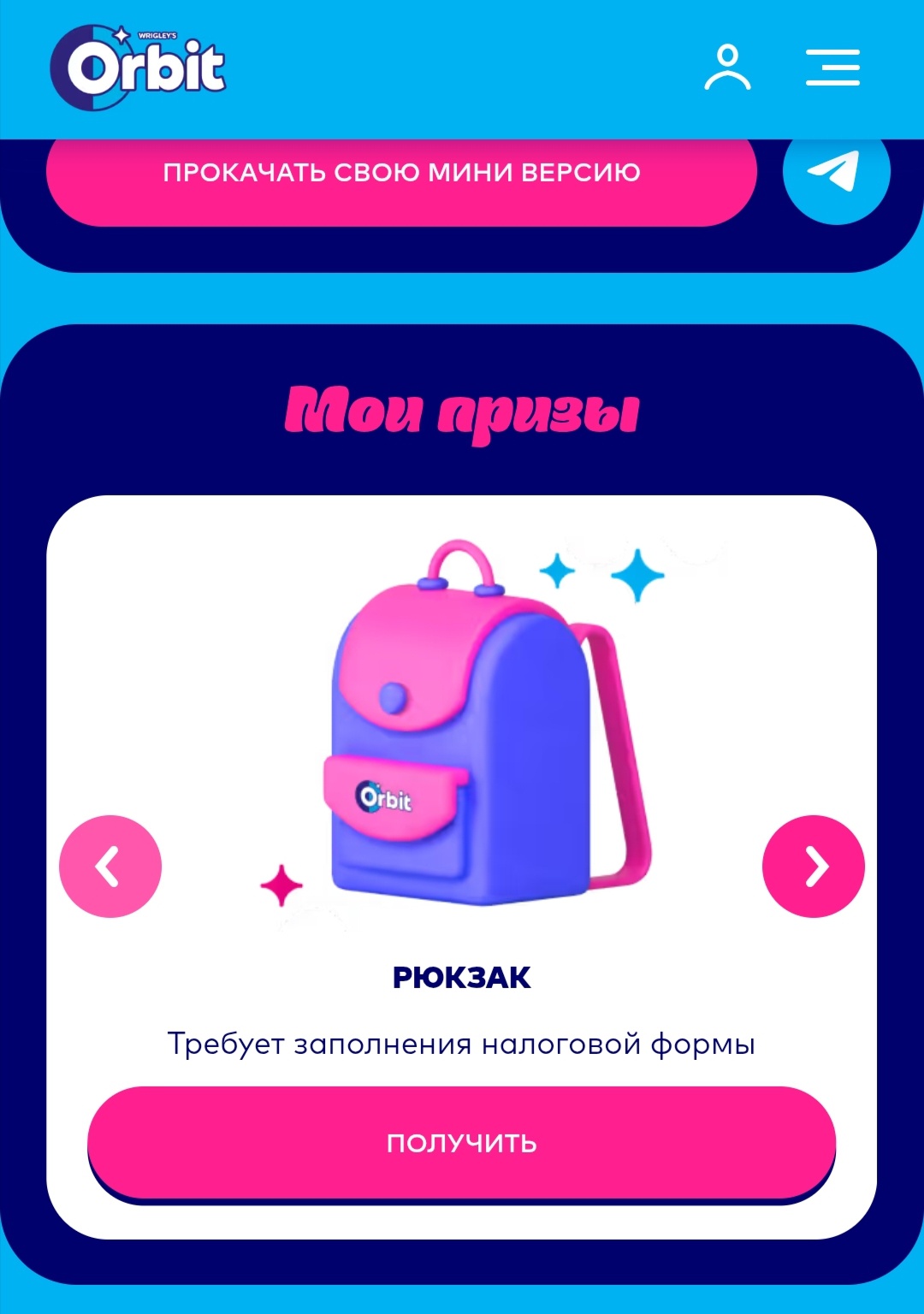Show the previous prize with the left arrow
924x1314 pixels.
110,867
